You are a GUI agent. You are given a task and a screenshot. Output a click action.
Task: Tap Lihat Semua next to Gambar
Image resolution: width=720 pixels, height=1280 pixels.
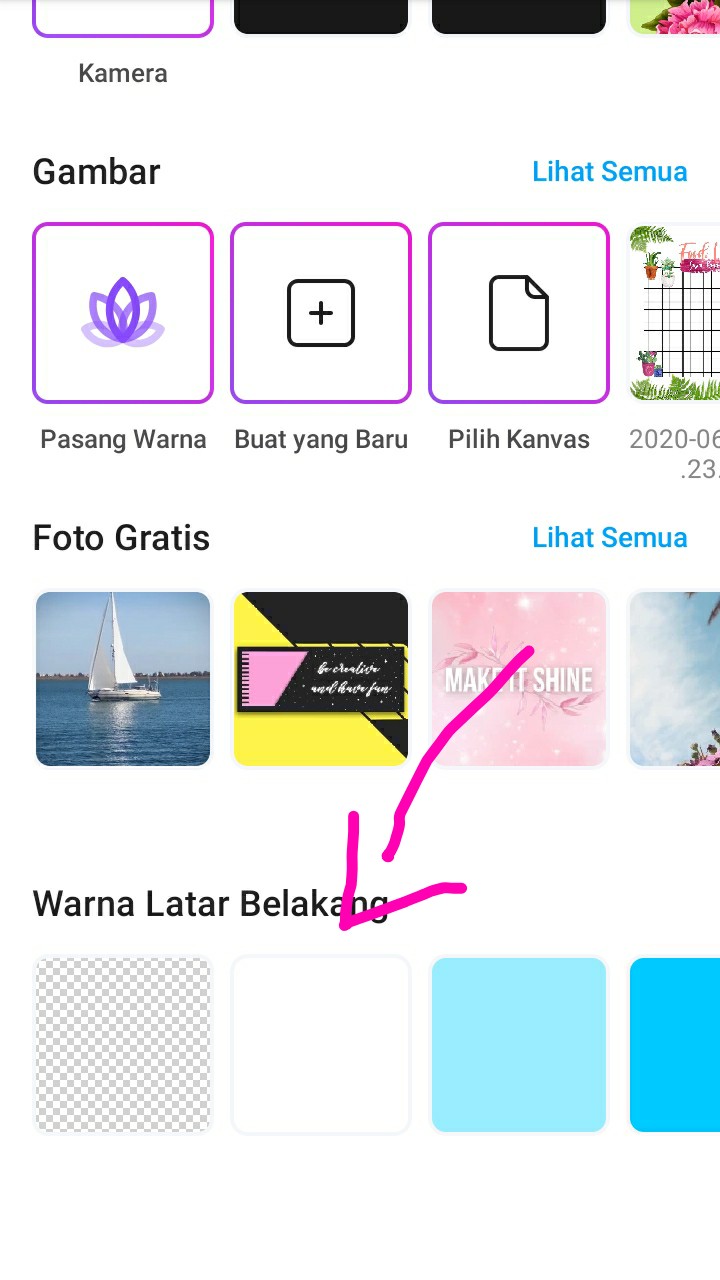pyautogui.click(x=609, y=172)
